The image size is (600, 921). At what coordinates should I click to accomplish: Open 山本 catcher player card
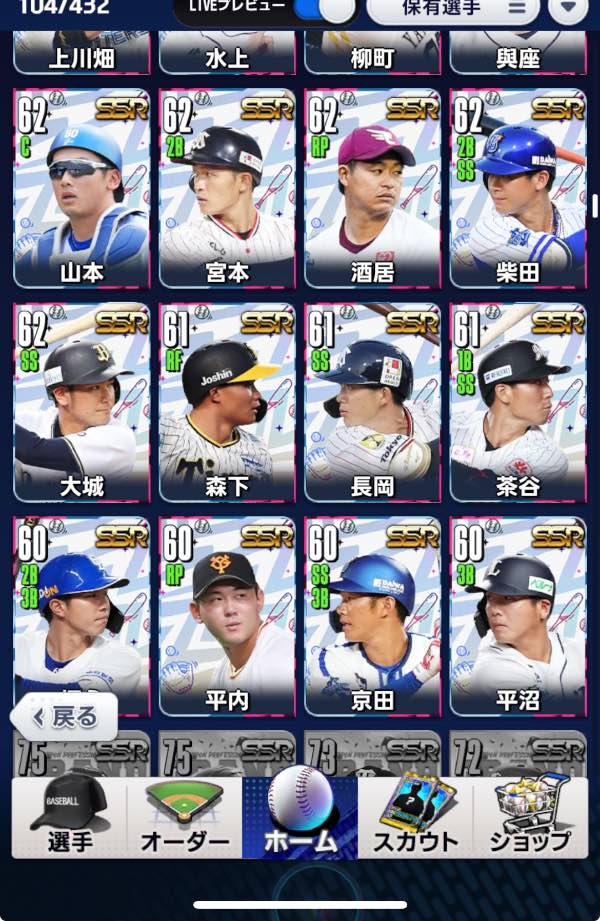pyautogui.click(x=82, y=189)
